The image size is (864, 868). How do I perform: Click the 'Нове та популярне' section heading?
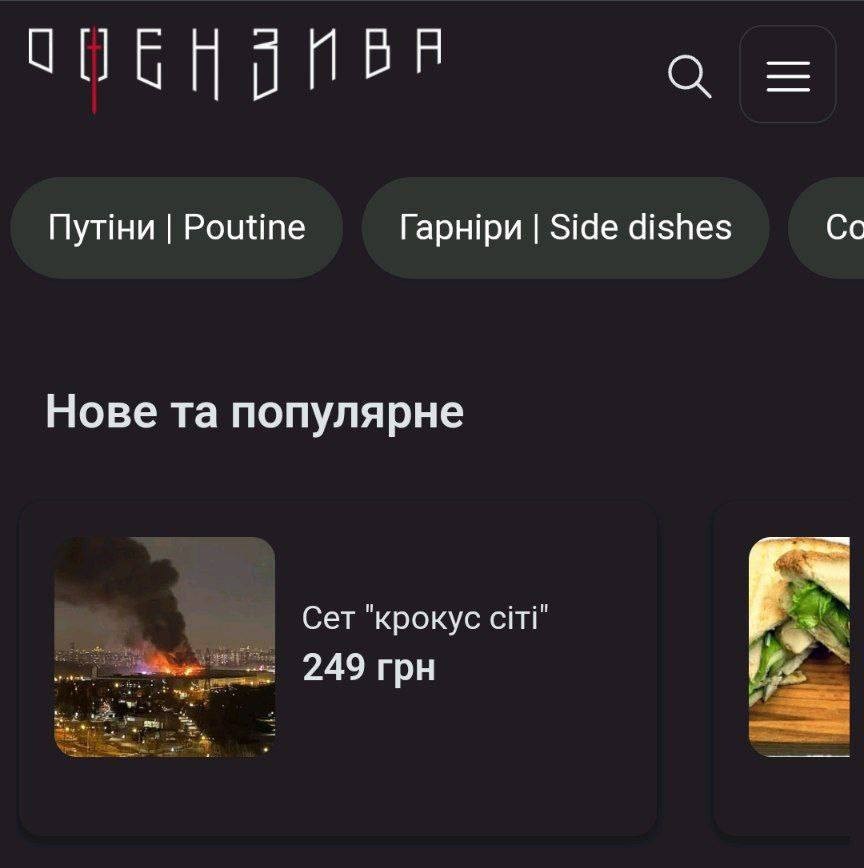tap(255, 410)
